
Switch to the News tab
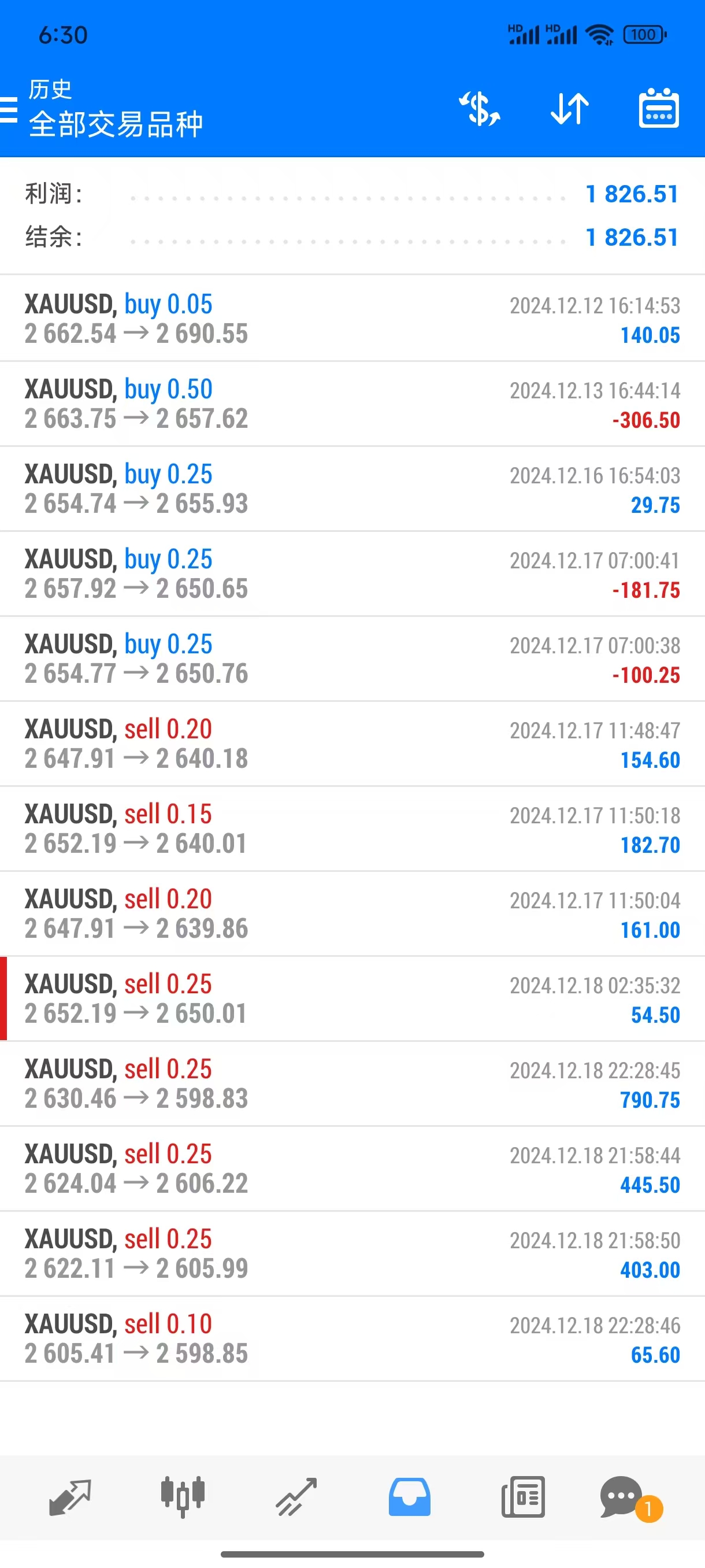(x=522, y=1496)
